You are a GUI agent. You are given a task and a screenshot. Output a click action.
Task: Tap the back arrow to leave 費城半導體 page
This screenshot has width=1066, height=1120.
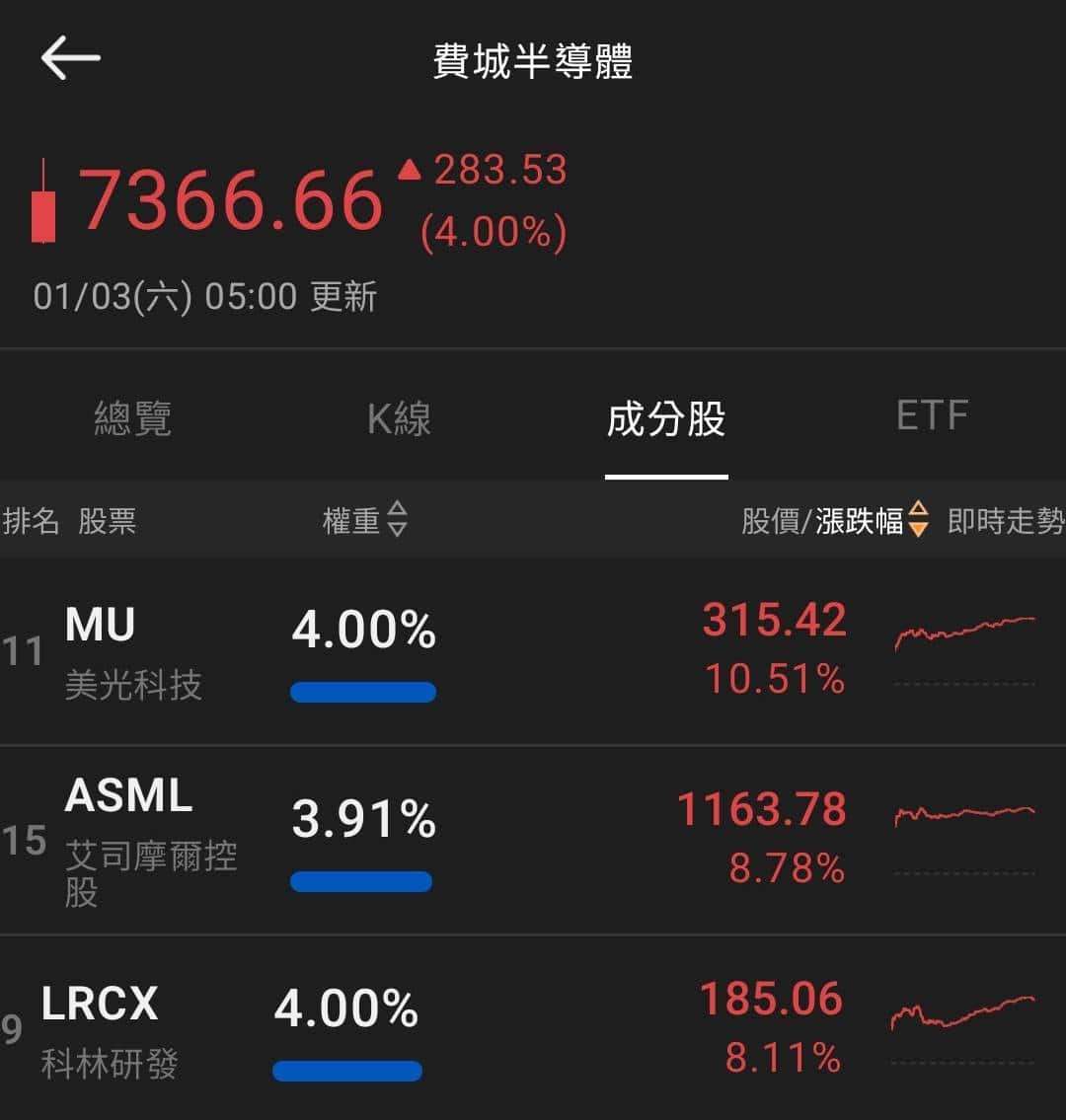70,56
